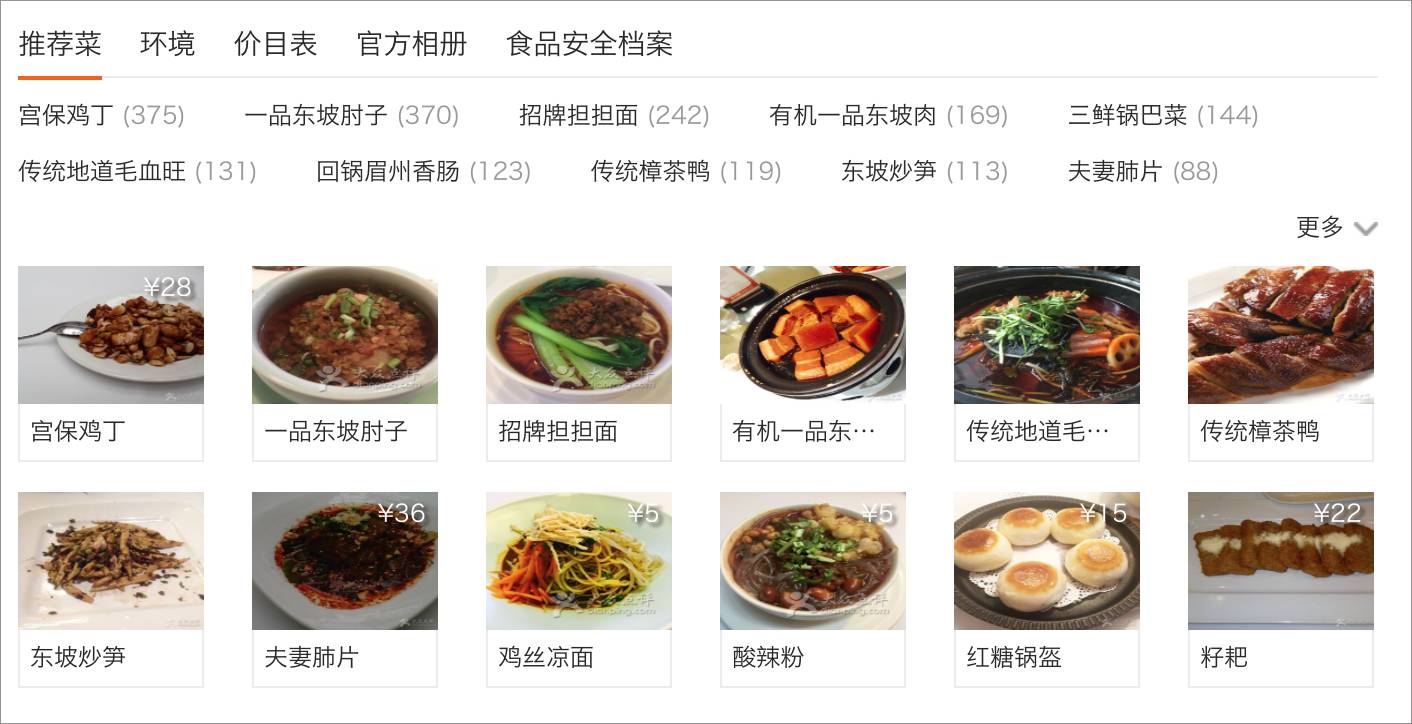Select the 回锅眉州香肠 (123) tag
1412x724 pixels.
point(423,171)
